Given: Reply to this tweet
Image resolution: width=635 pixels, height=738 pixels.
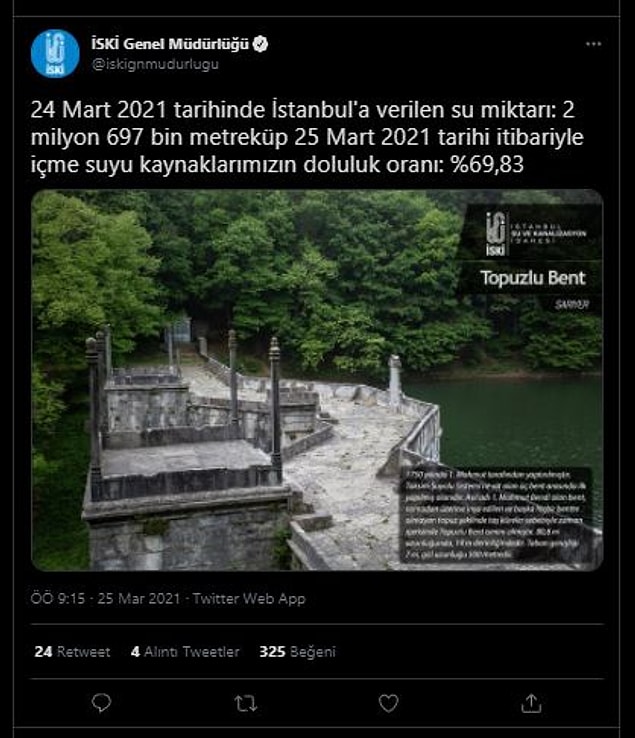Looking at the screenshot, I should click(x=101, y=703).
